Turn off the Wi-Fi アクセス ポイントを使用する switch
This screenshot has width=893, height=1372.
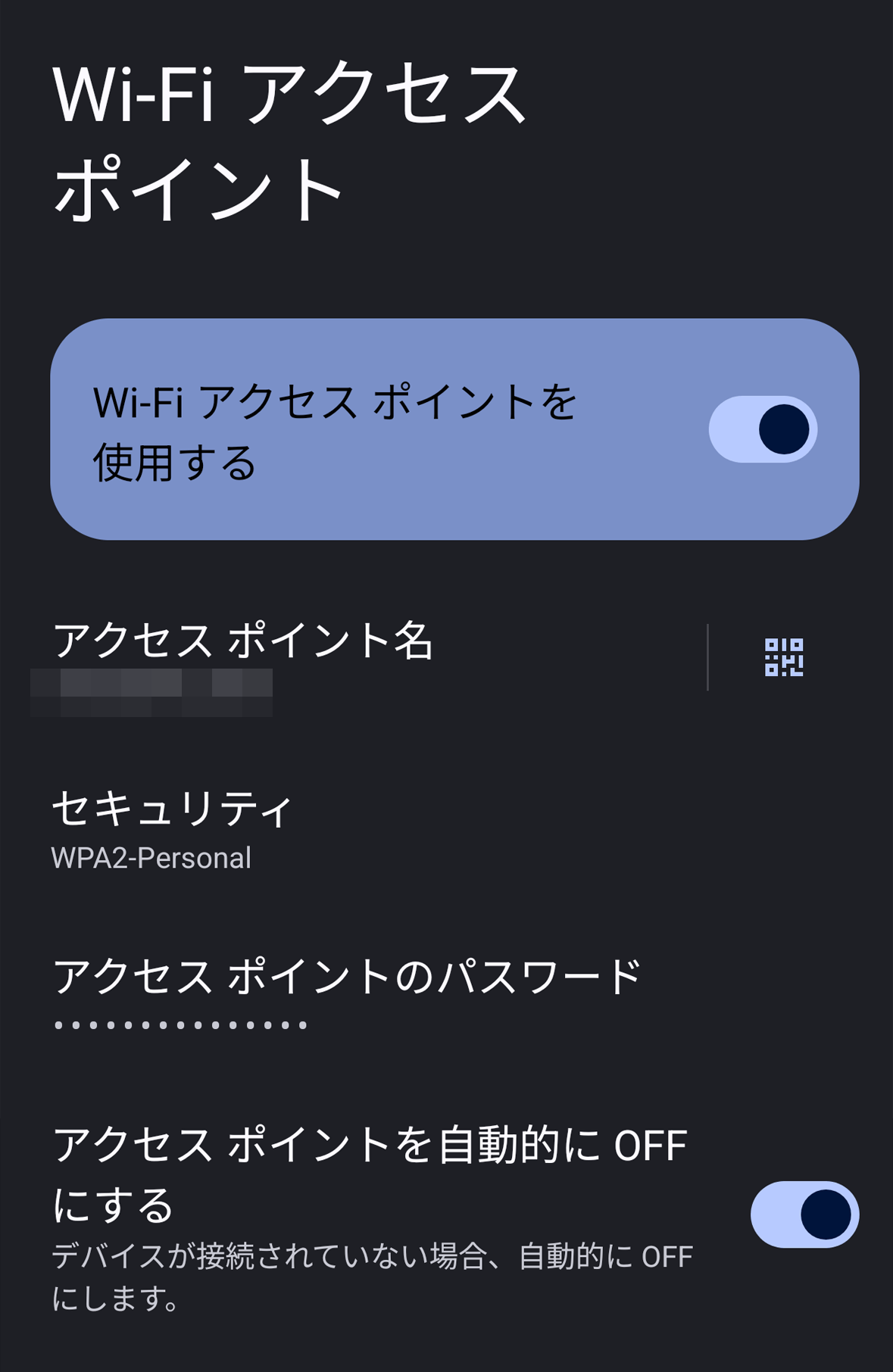point(763,429)
